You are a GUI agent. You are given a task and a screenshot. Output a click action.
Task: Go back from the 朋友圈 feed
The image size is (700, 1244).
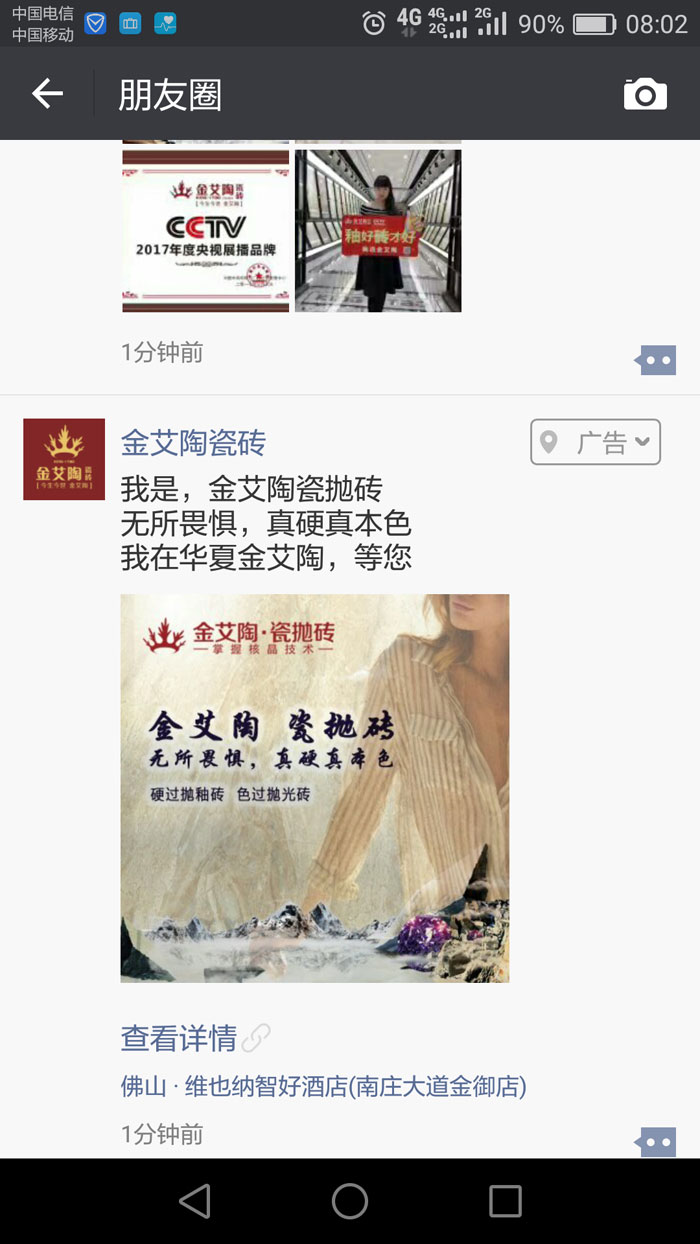click(x=47, y=94)
